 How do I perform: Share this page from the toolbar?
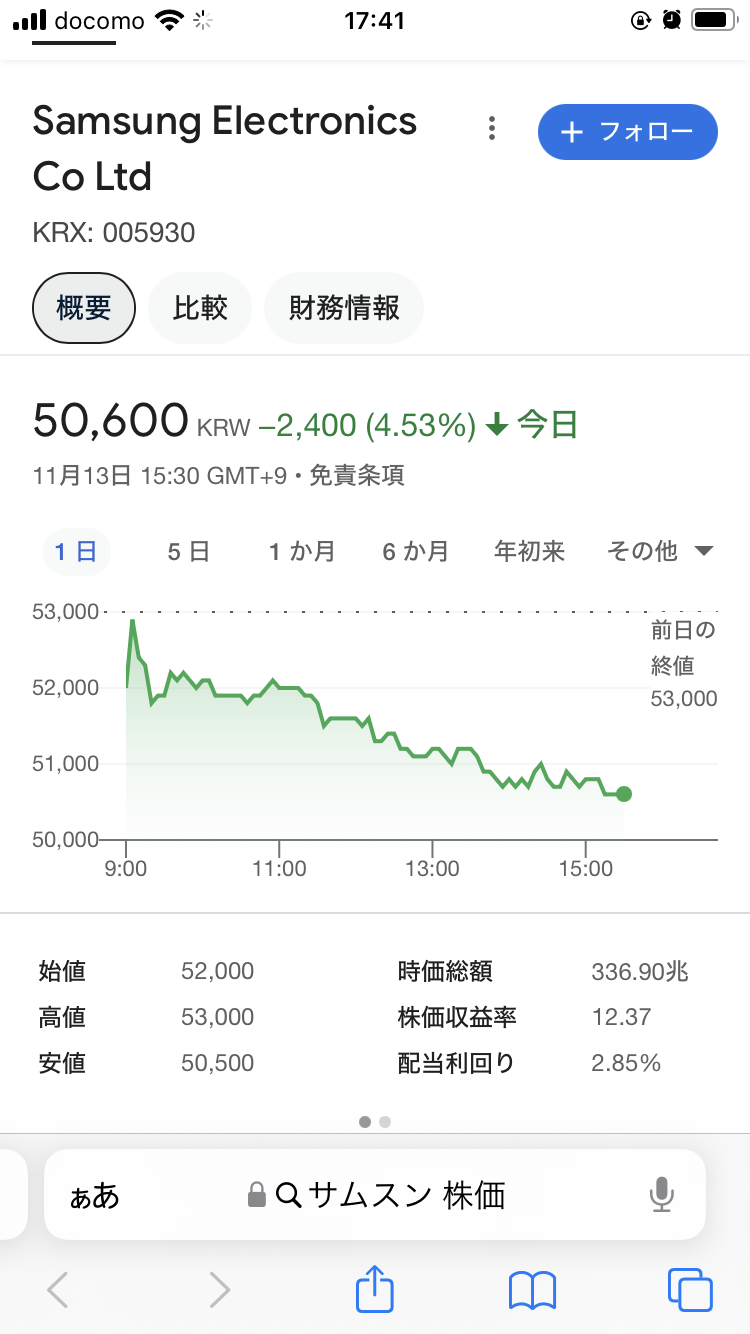click(375, 1288)
